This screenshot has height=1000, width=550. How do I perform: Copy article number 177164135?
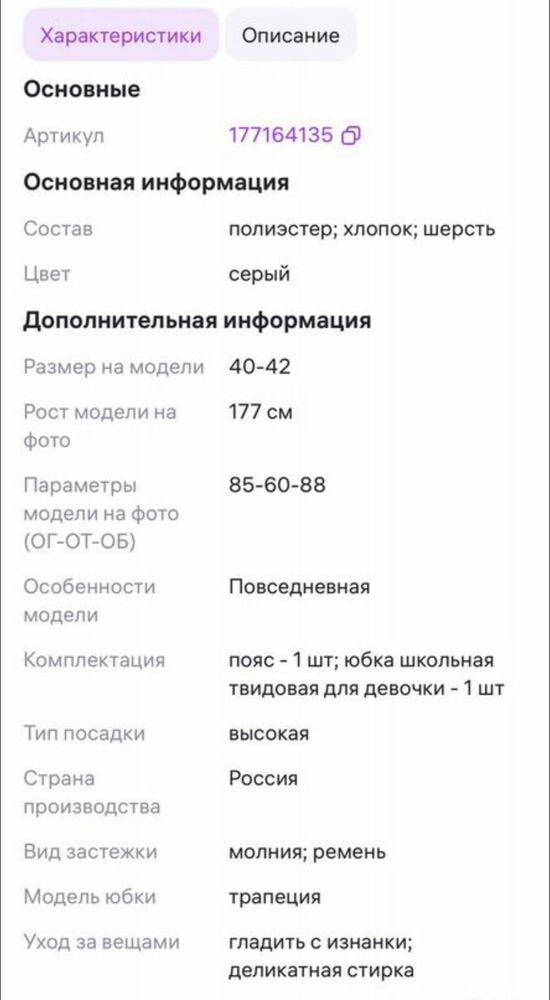pos(352,135)
